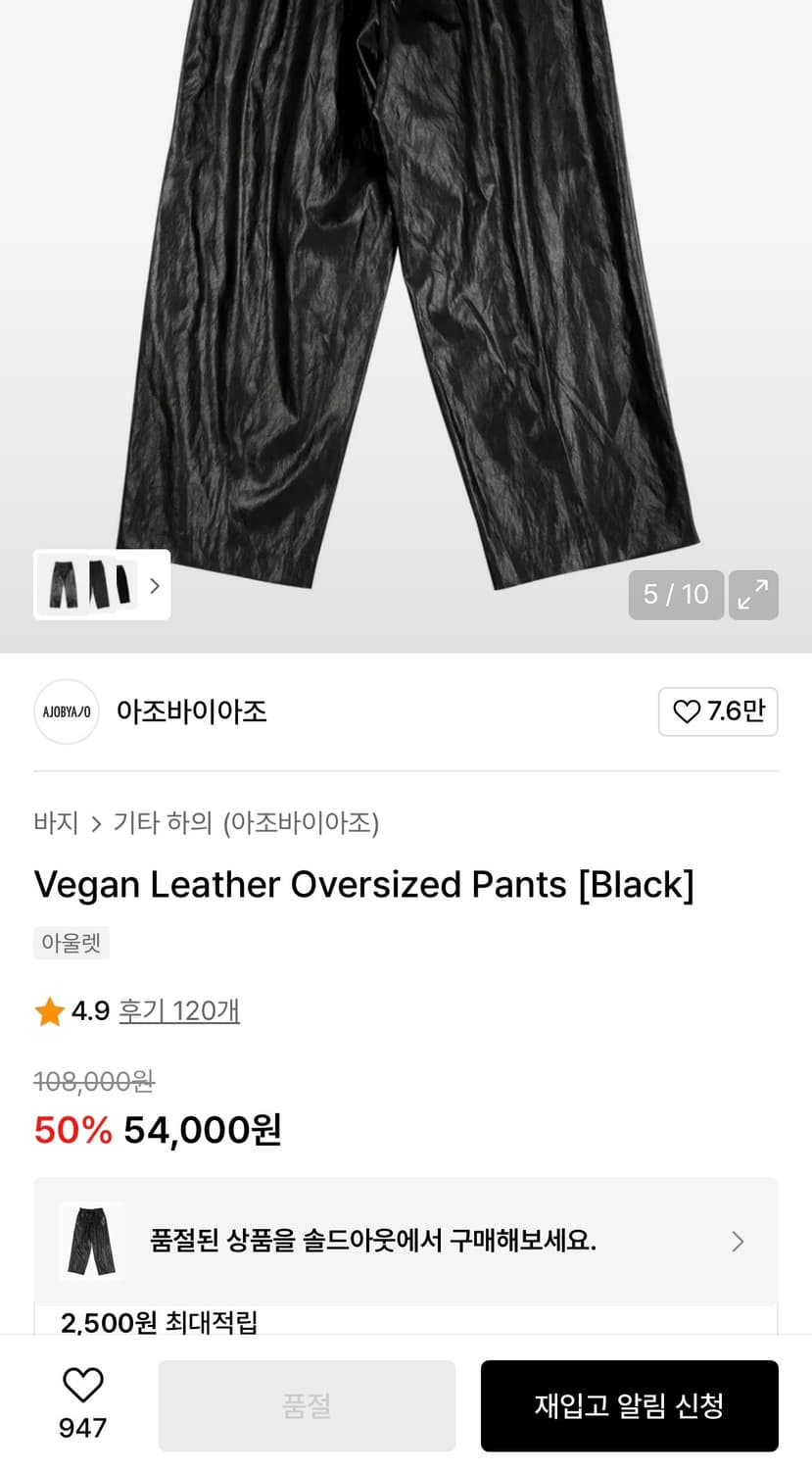Add product to wishlist with heart
This screenshot has height=1470, width=812.
(x=83, y=1386)
